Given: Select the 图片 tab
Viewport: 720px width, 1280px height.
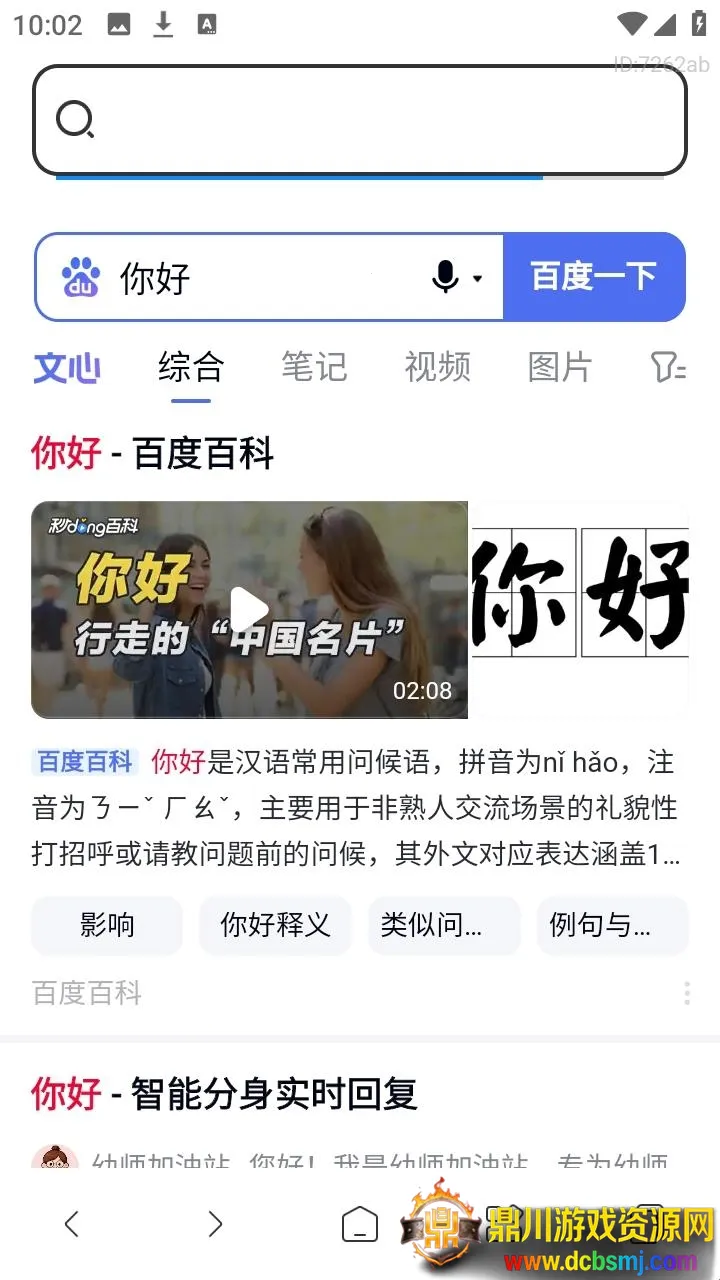Looking at the screenshot, I should pyautogui.click(x=559, y=368).
